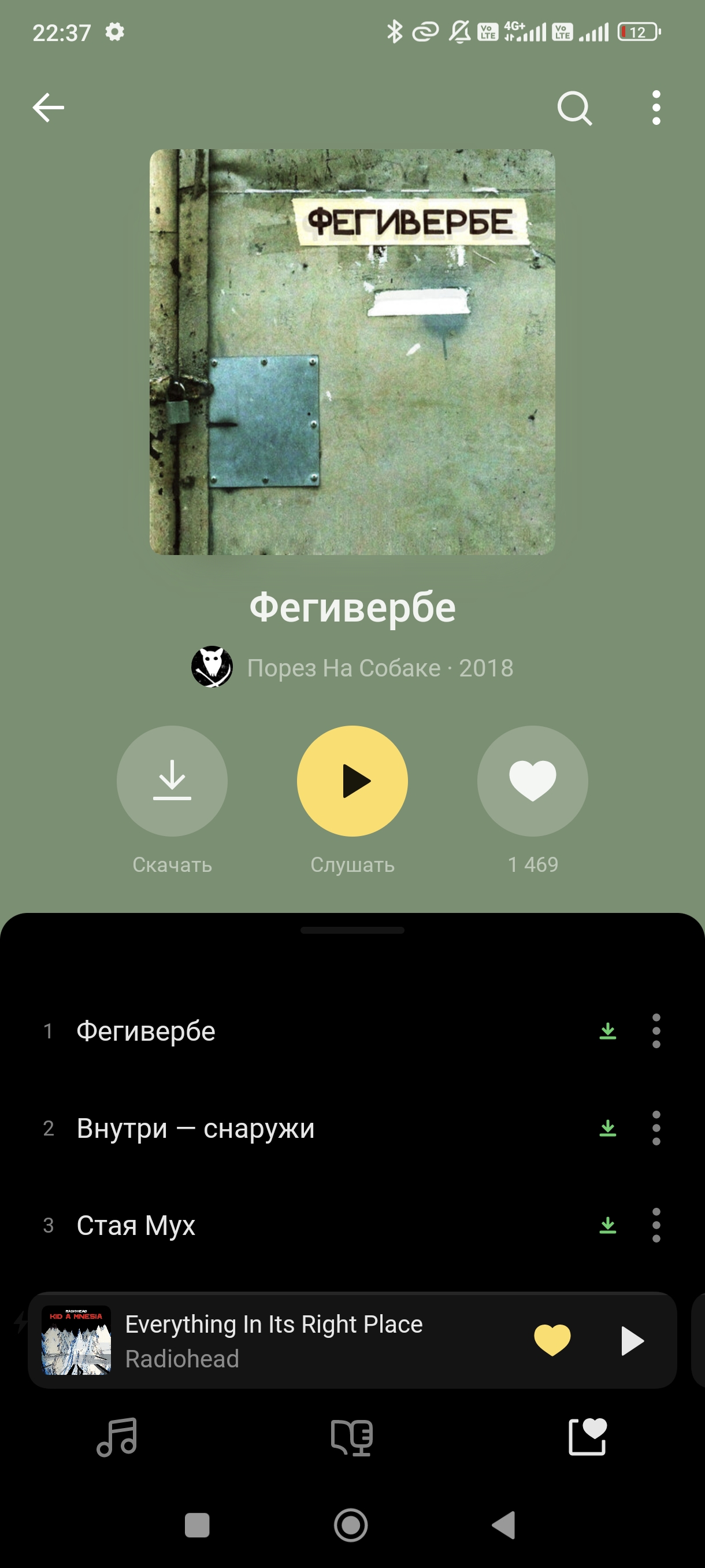Viewport: 705px width, 1568px height.
Task: Download the album with Скачать
Action: click(x=172, y=781)
